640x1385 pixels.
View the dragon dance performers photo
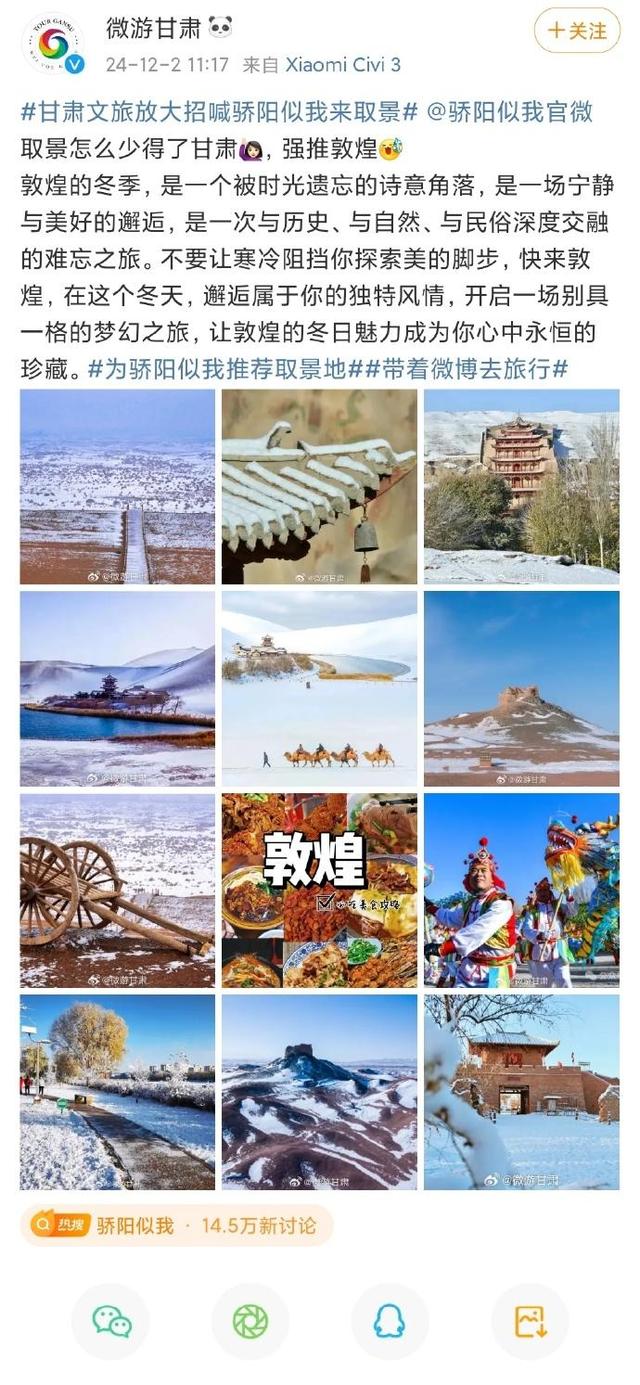pos(521,890)
